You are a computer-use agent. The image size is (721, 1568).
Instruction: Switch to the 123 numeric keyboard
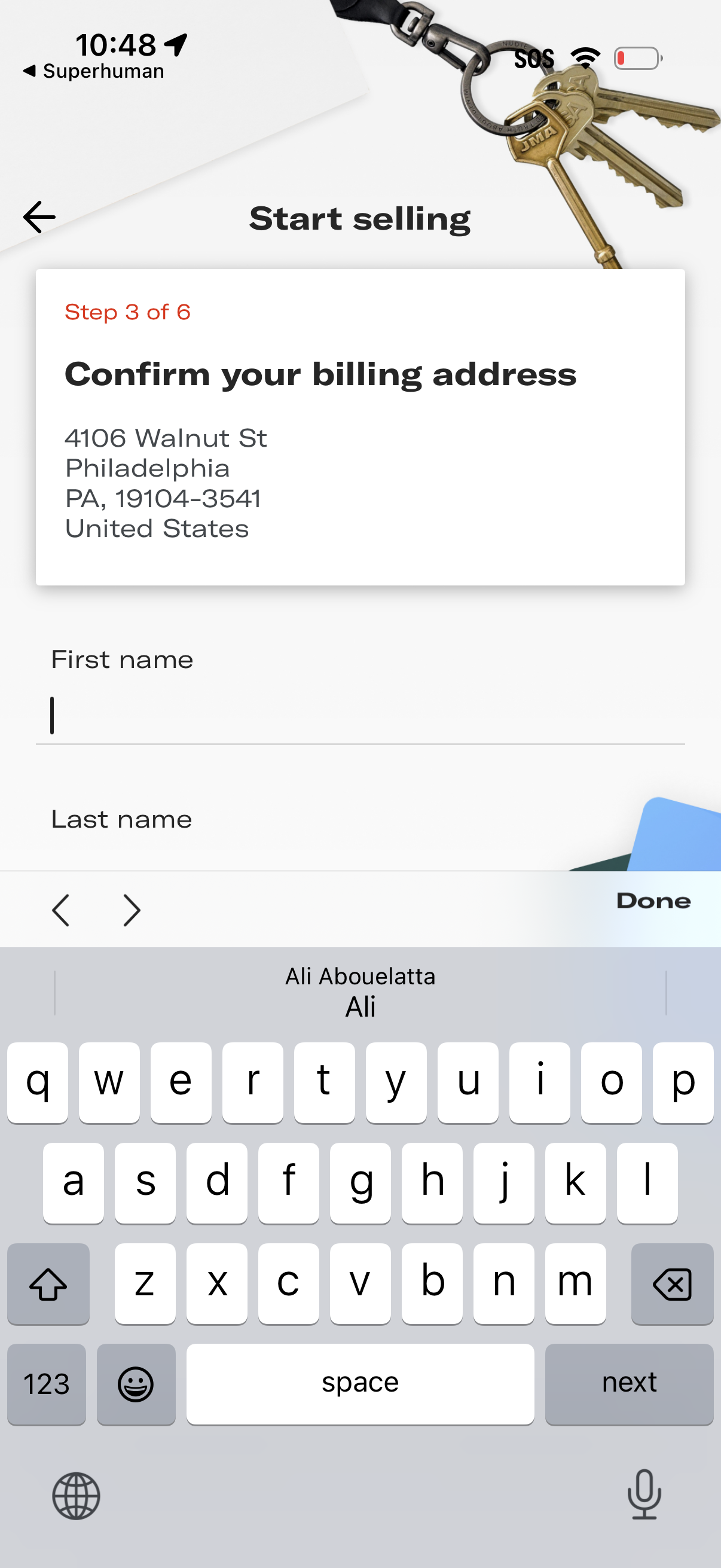pos(46,1383)
